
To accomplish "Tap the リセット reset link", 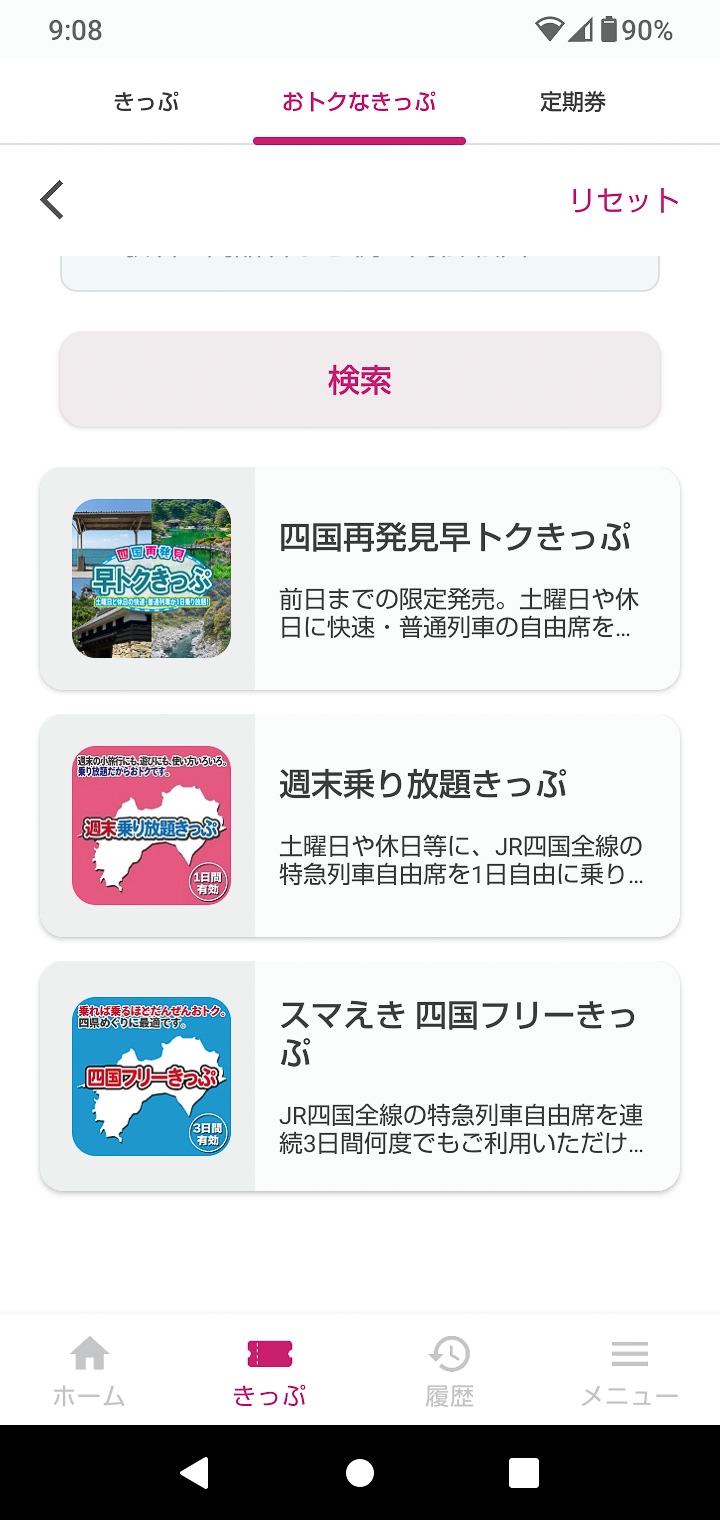I will [x=625, y=198].
